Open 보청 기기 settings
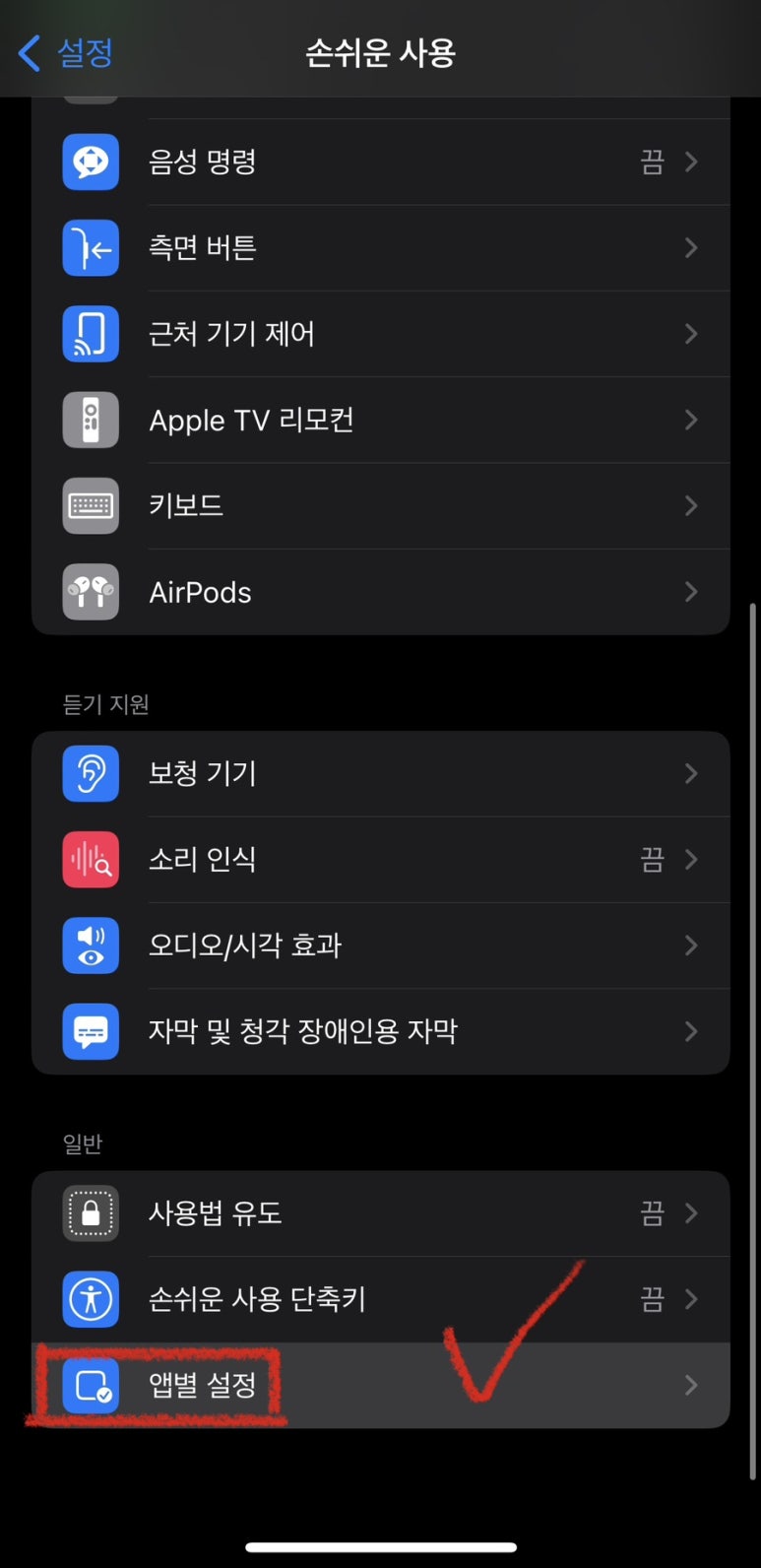 pyautogui.click(x=380, y=773)
